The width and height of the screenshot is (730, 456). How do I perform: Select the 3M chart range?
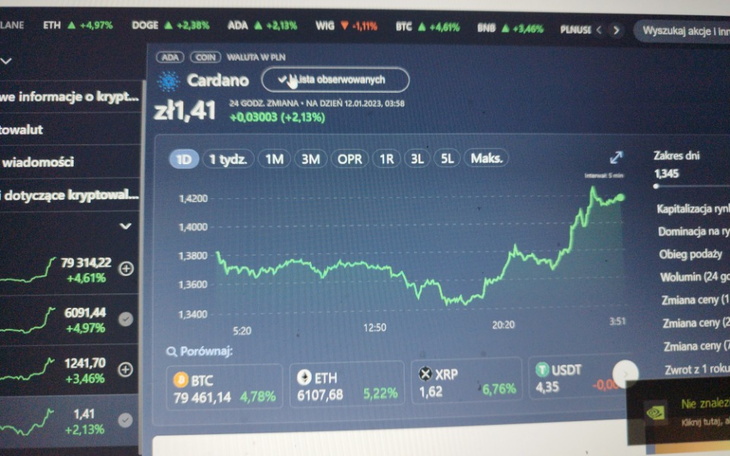[x=311, y=159]
